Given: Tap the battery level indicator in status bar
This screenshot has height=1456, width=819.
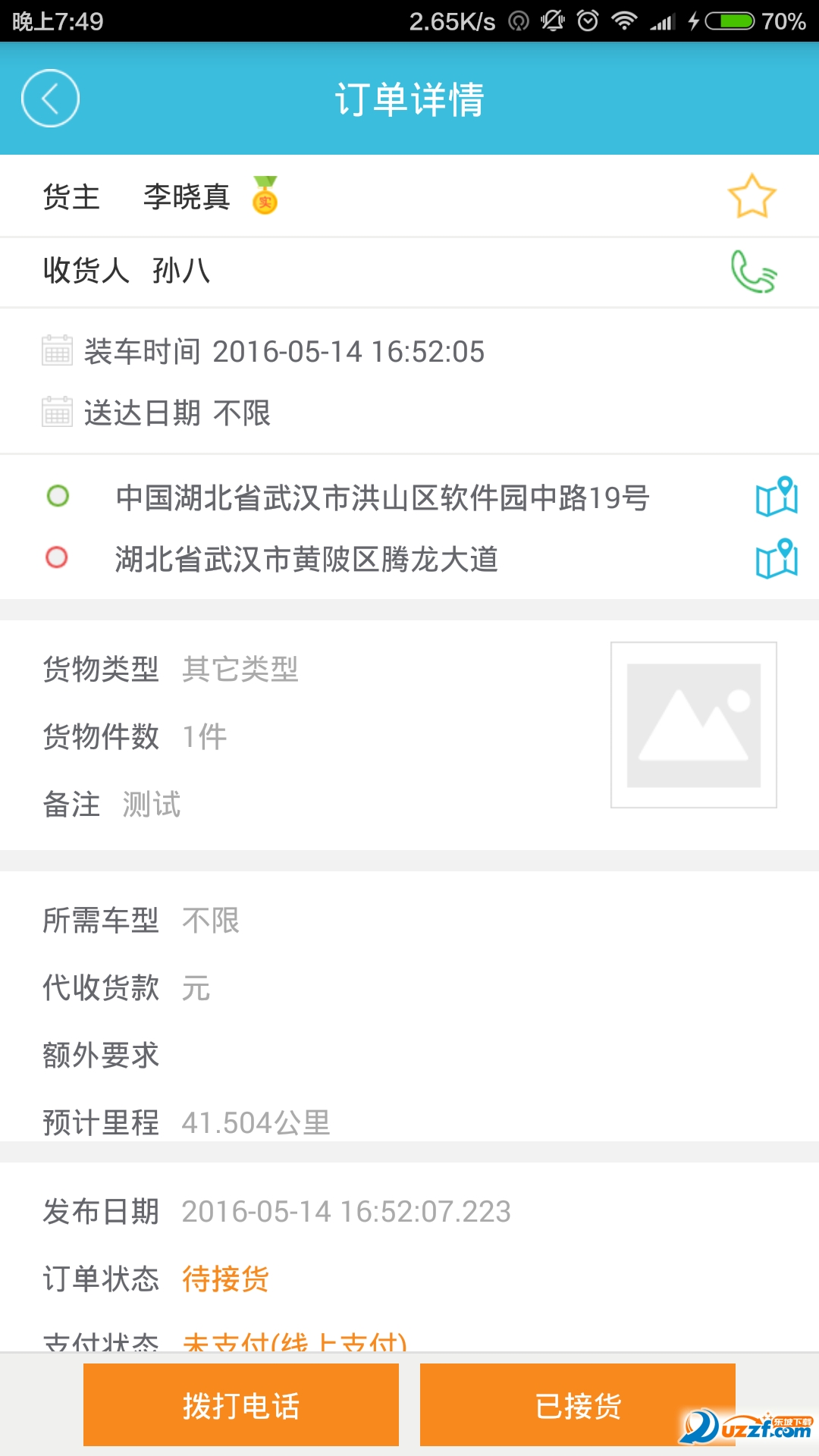Looking at the screenshot, I should click(x=730, y=21).
